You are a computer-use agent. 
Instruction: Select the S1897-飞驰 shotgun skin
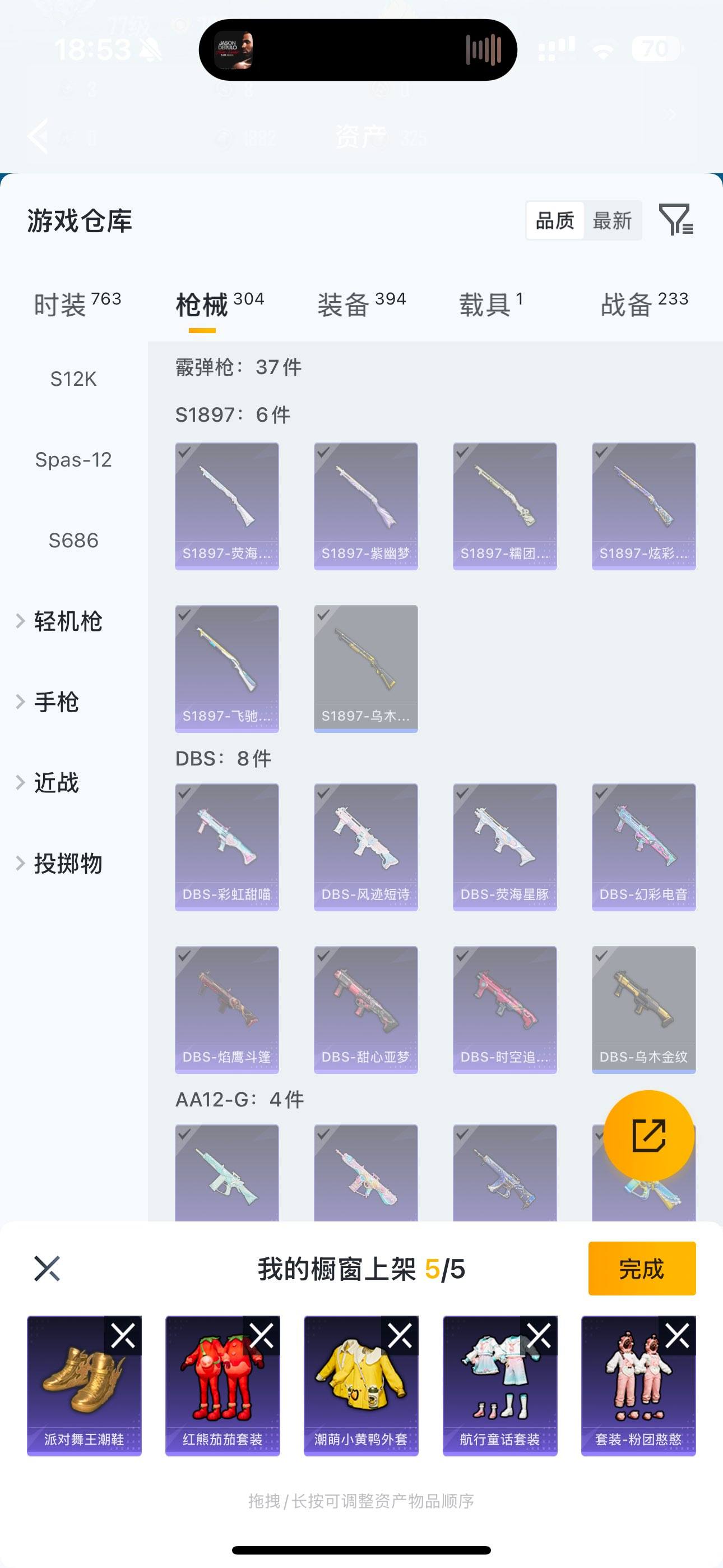pyautogui.click(x=227, y=668)
